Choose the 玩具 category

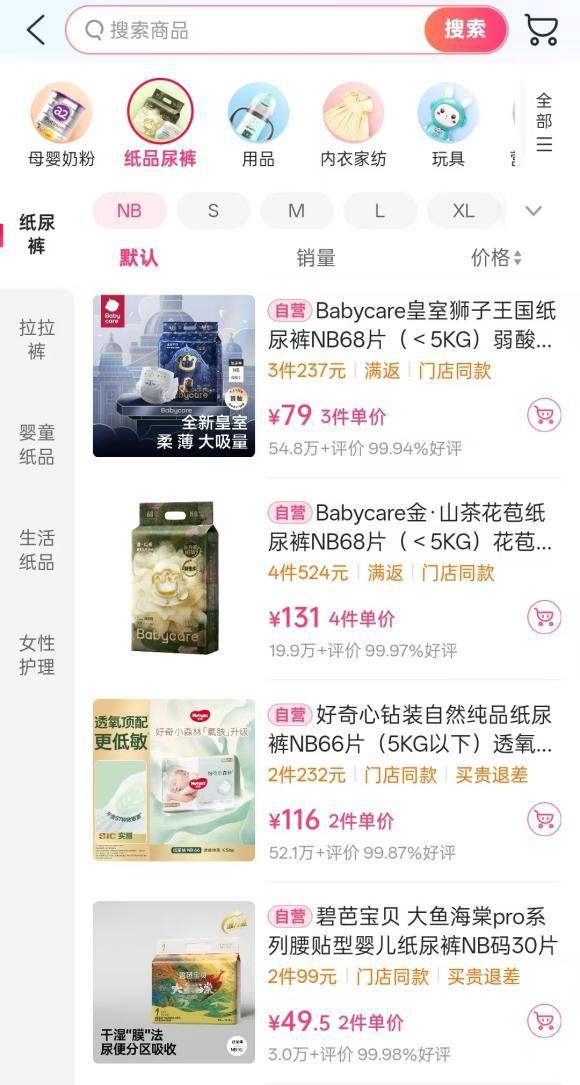pos(448,125)
